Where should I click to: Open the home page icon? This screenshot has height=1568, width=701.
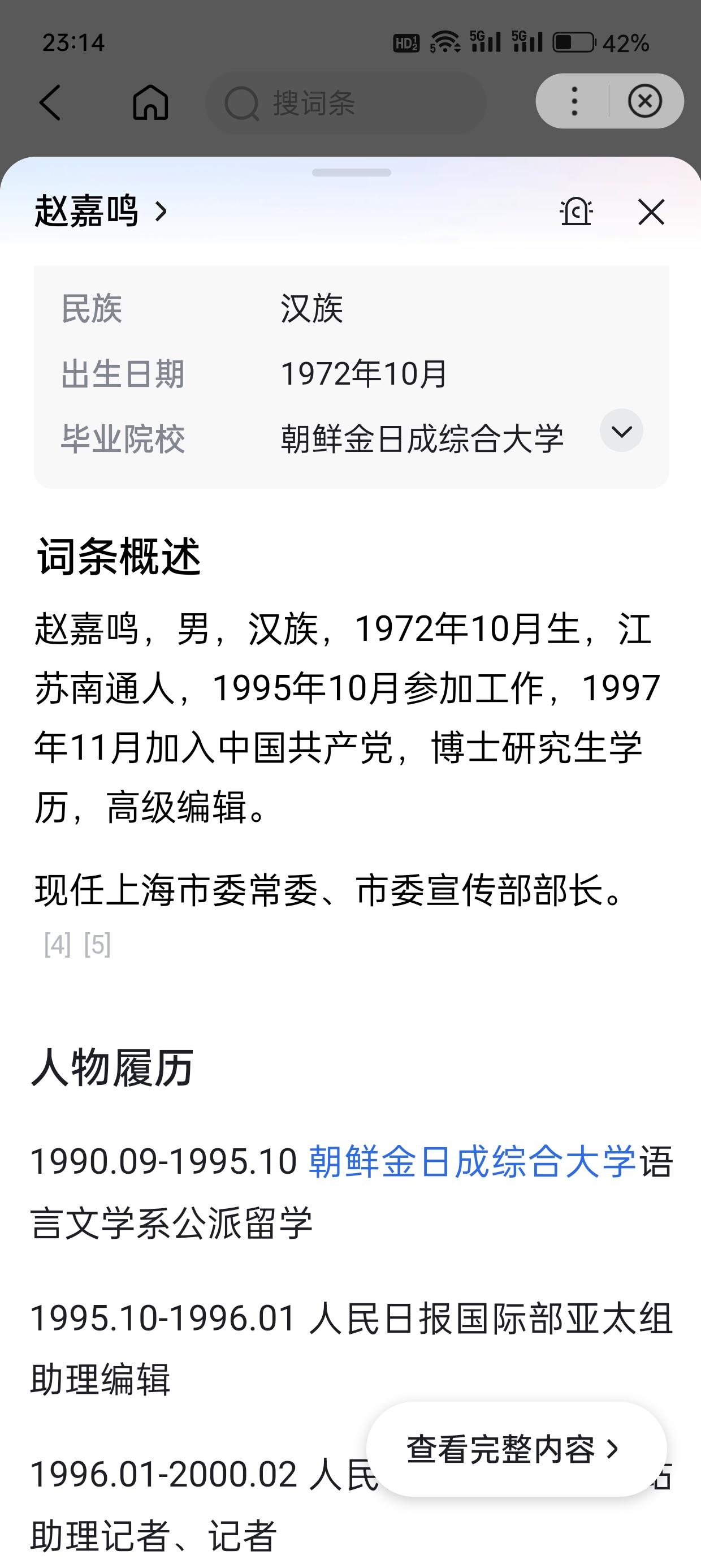150,102
